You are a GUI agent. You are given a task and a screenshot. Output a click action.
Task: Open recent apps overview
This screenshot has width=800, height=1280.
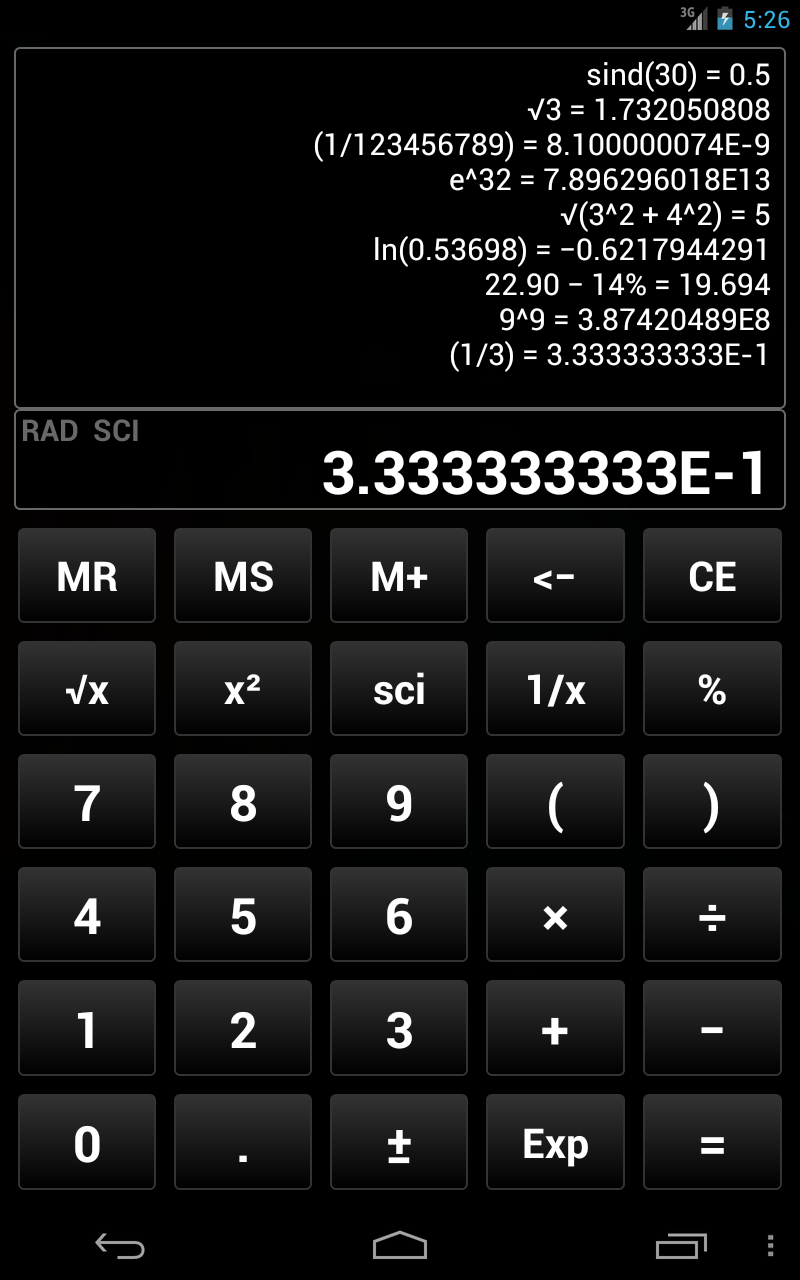684,1243
